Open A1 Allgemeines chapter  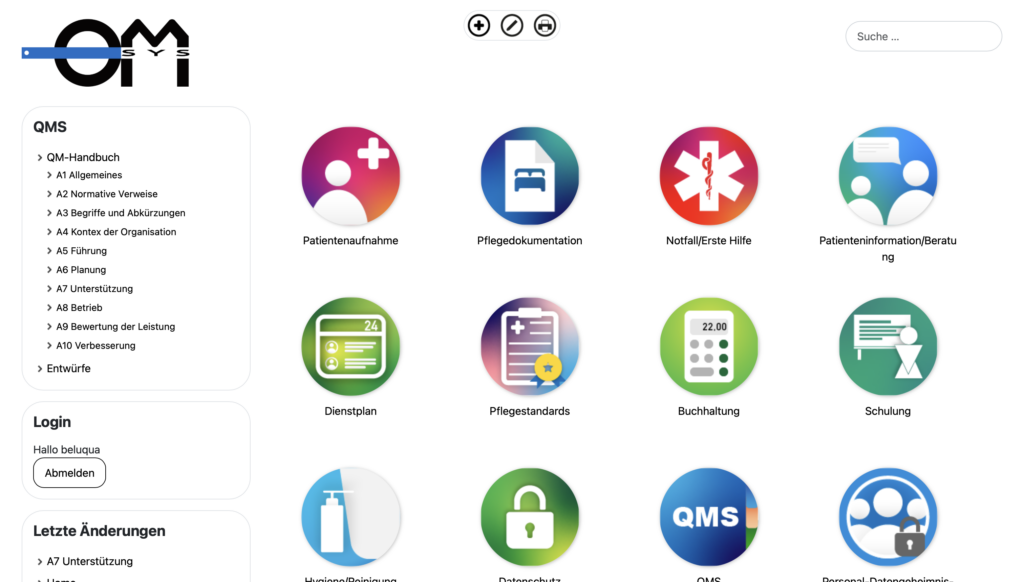89,175
